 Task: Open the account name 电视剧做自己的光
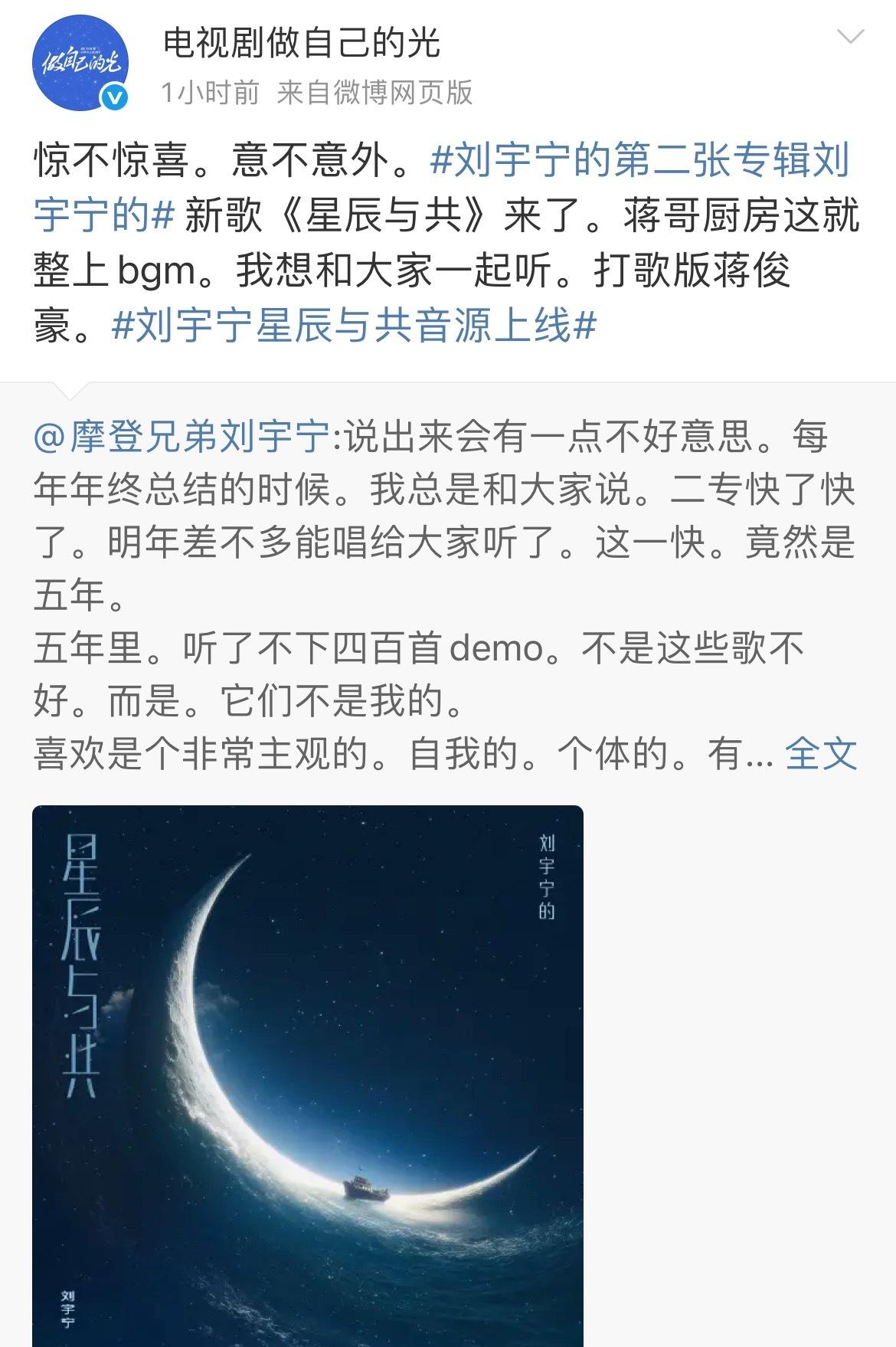pos(302,44)
